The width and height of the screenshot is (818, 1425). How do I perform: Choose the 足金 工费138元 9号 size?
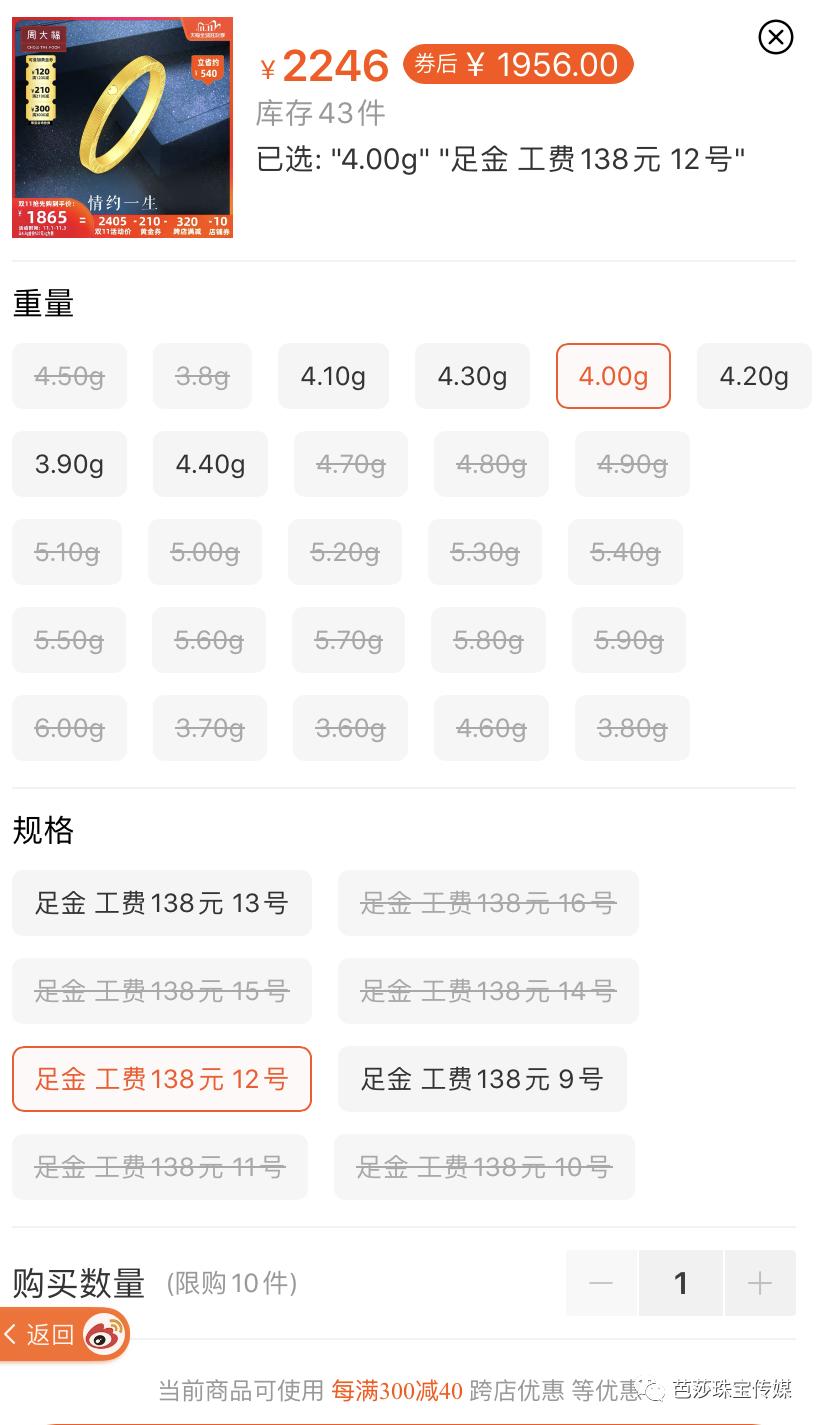pyautogui.click(x=482, y=1079)
